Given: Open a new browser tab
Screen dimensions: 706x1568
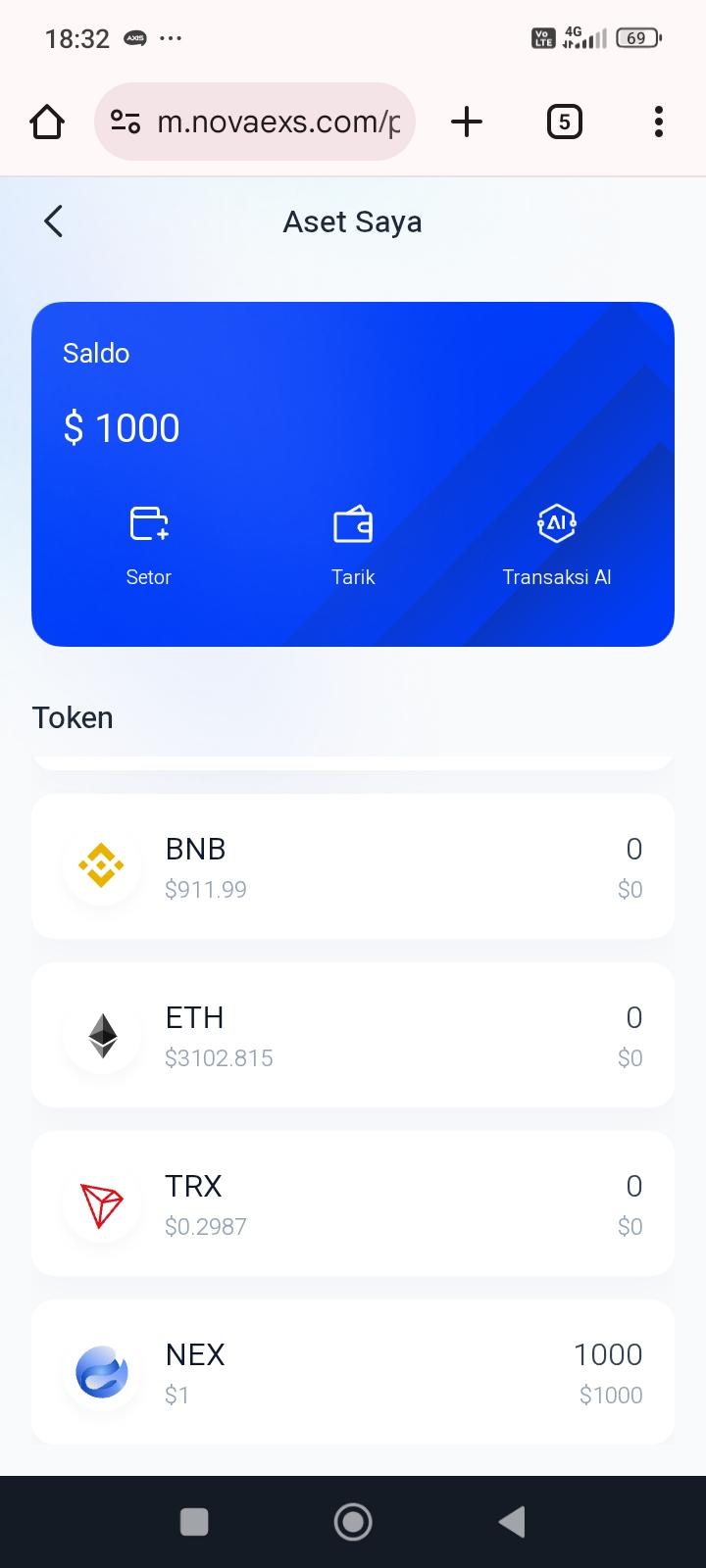Looking at the screenshot, I should pyautogui.click(x=467, y=122).
